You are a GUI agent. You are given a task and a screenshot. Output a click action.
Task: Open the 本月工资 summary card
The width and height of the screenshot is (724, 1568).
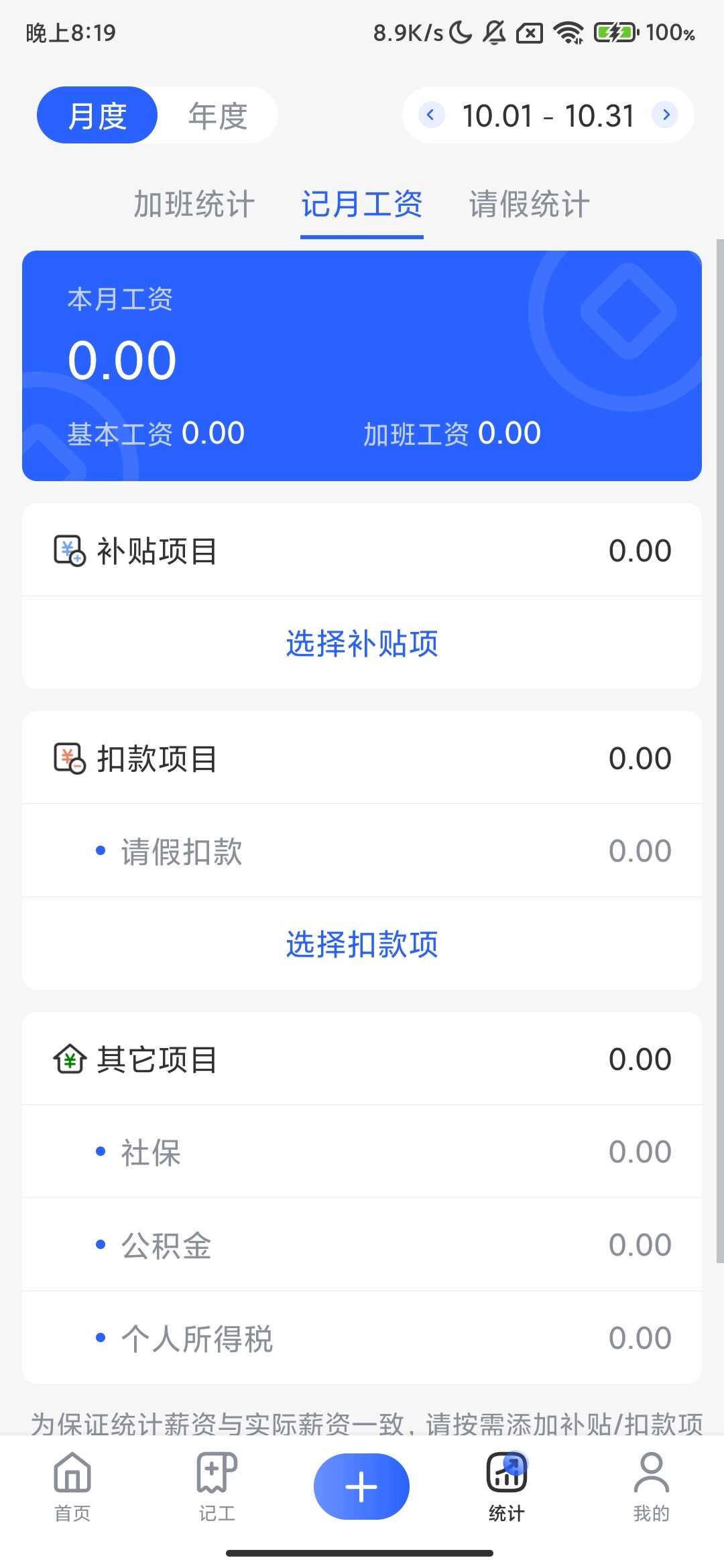(362, 365)
